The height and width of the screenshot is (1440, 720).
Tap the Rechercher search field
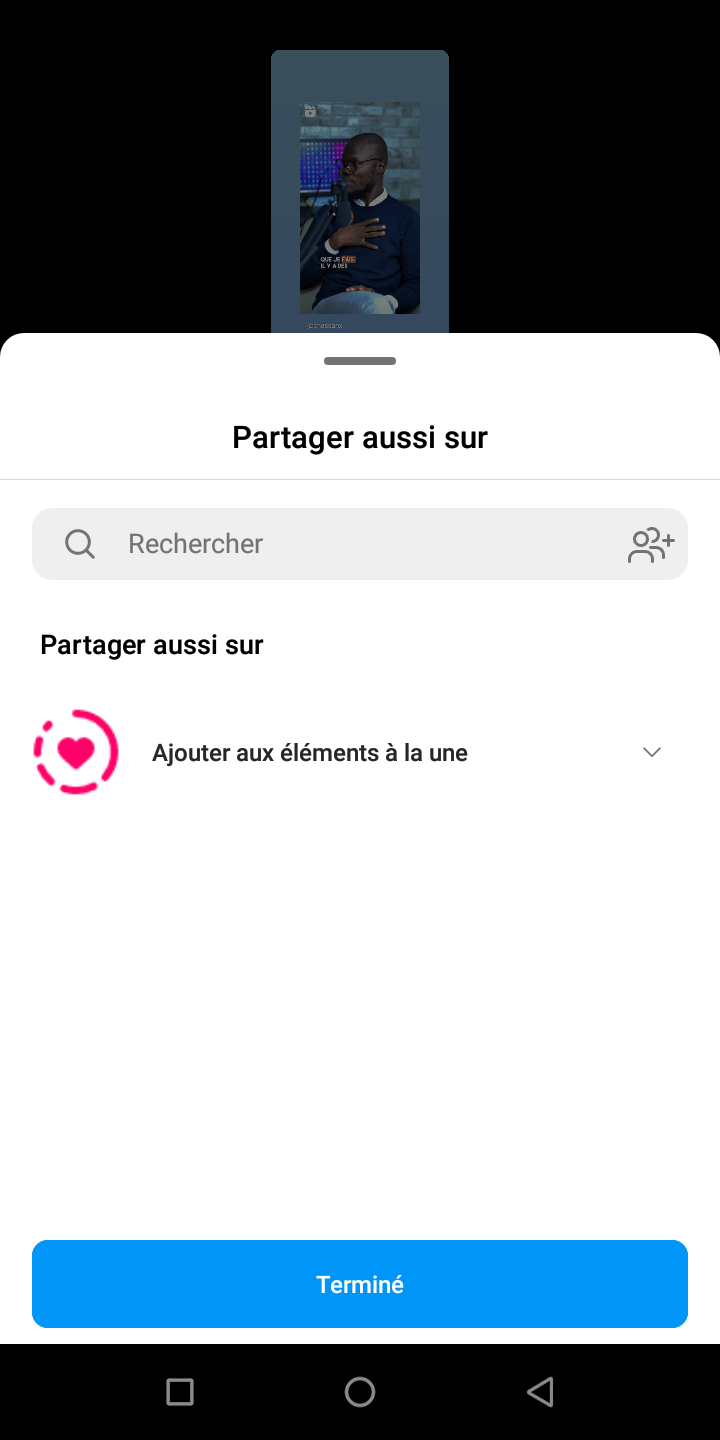[340, 544]
